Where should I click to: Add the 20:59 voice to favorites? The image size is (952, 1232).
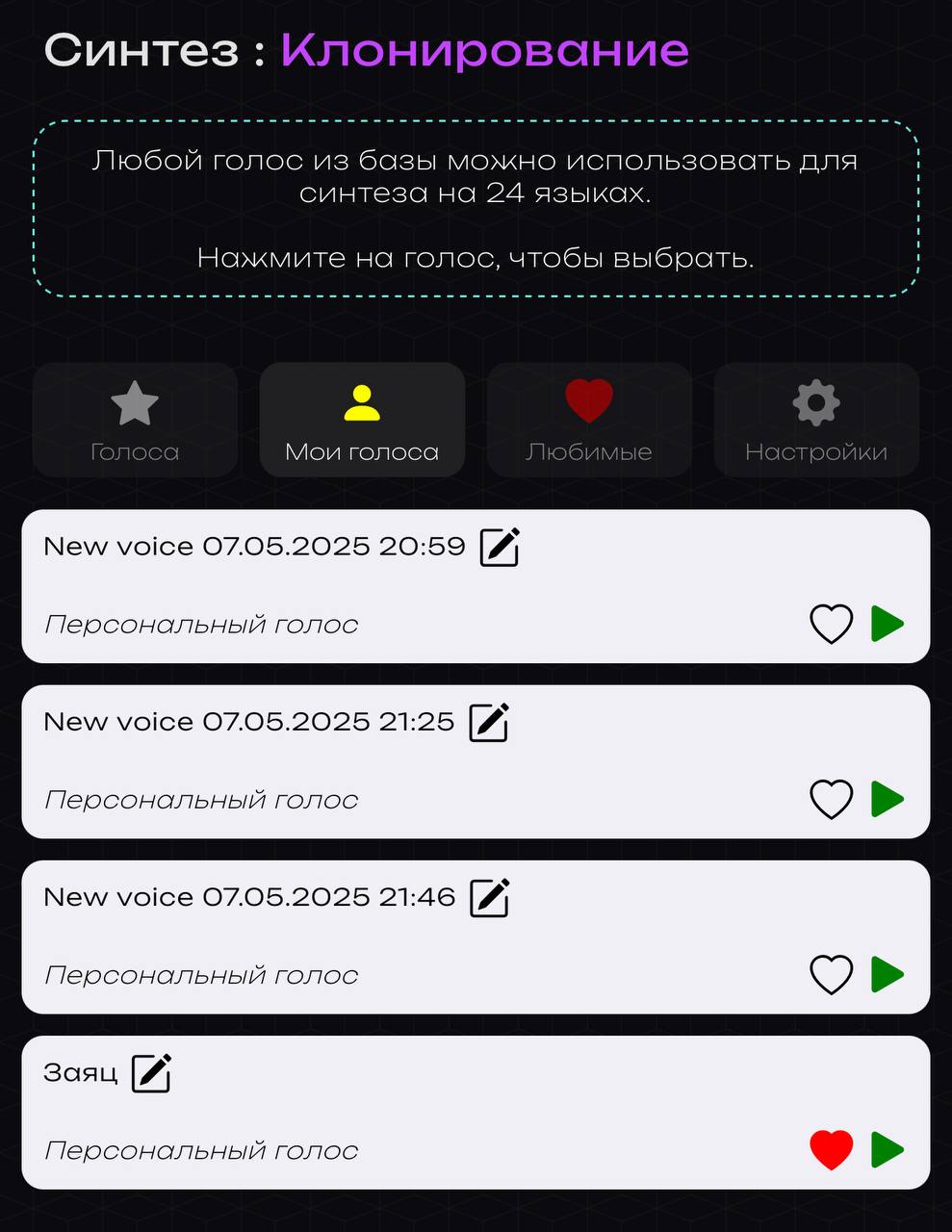(x=831, y=624)
